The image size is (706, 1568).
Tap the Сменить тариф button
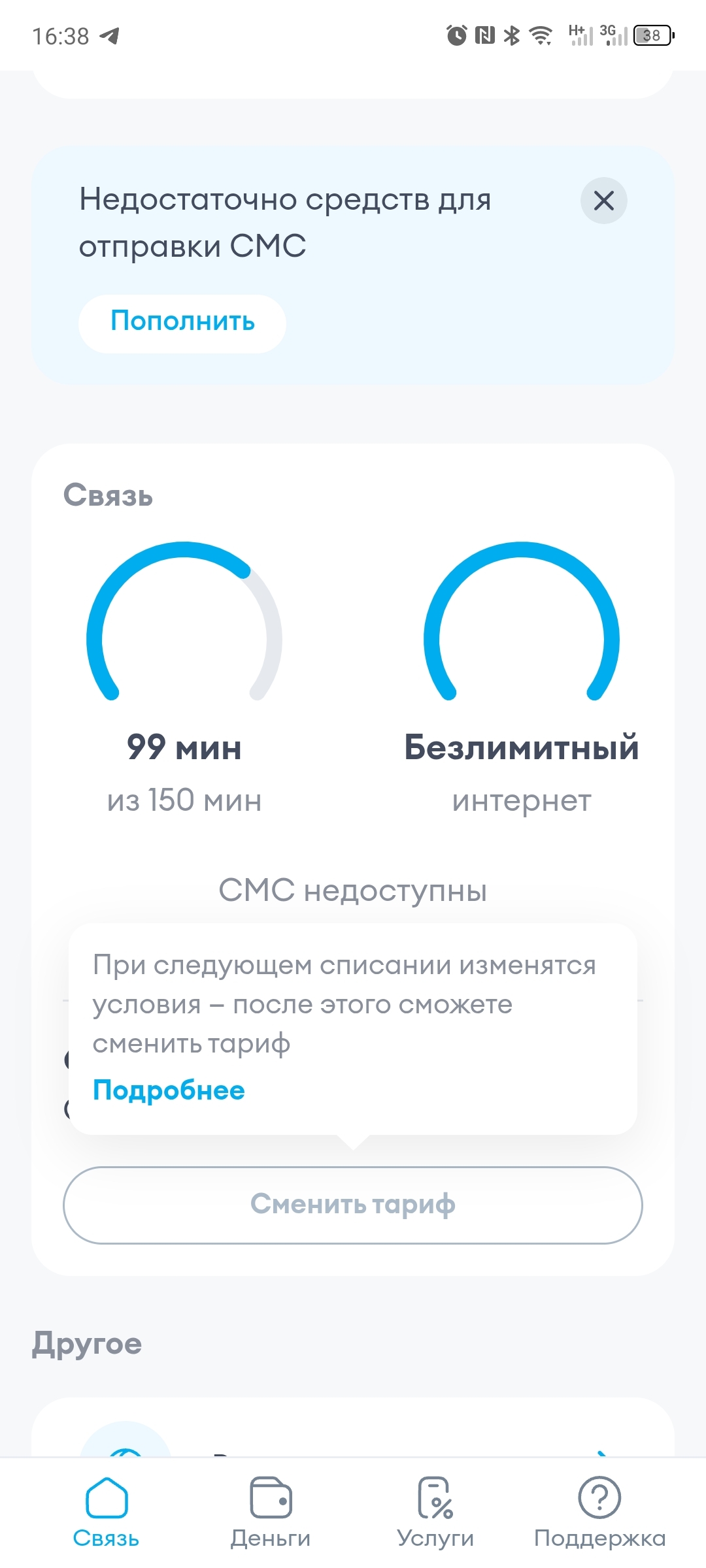[x=353, y=1204]
